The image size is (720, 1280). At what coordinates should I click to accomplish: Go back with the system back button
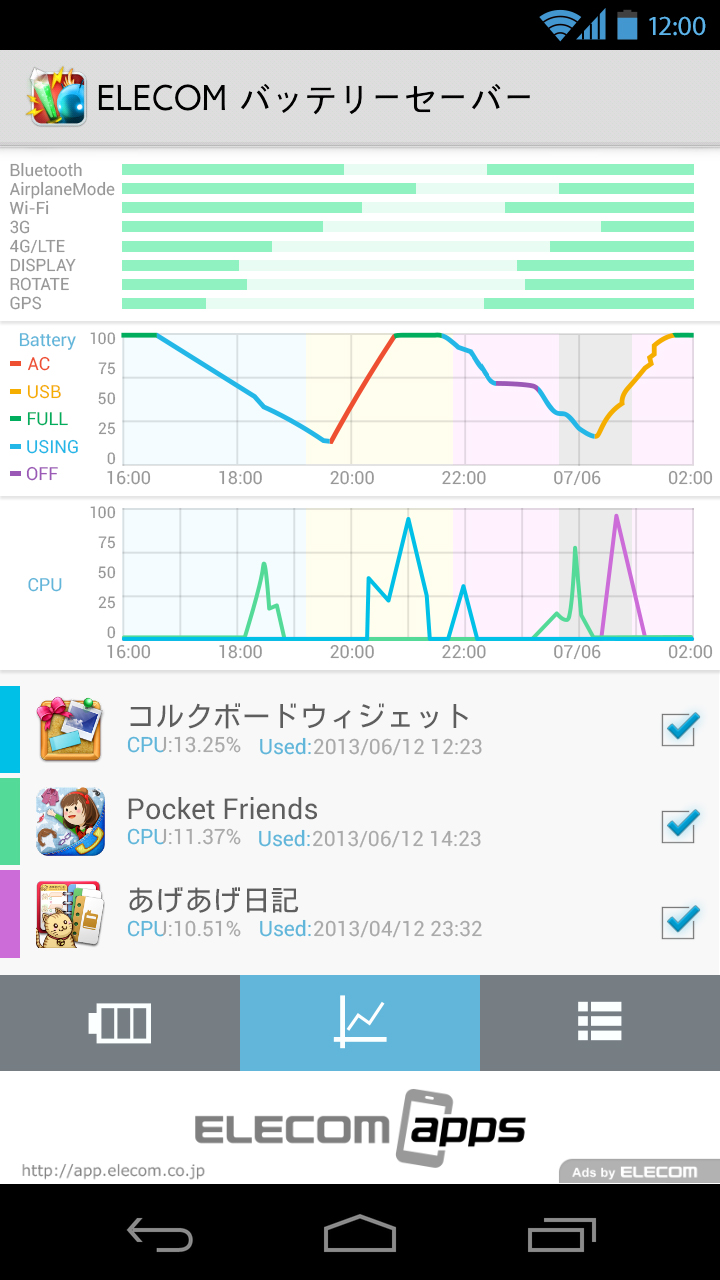[x=160, y=1234]
